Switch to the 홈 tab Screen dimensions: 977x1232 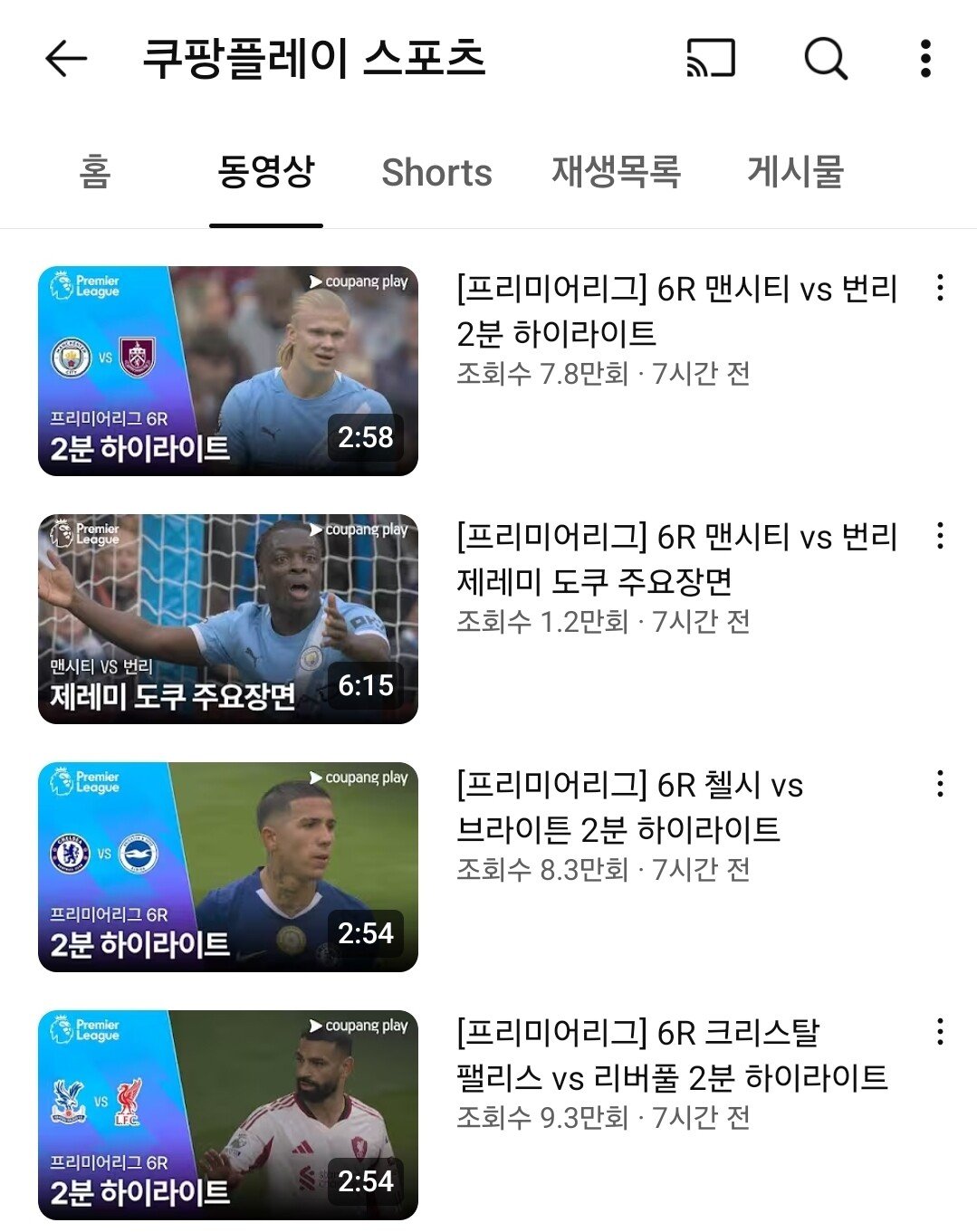click(95, 172)
